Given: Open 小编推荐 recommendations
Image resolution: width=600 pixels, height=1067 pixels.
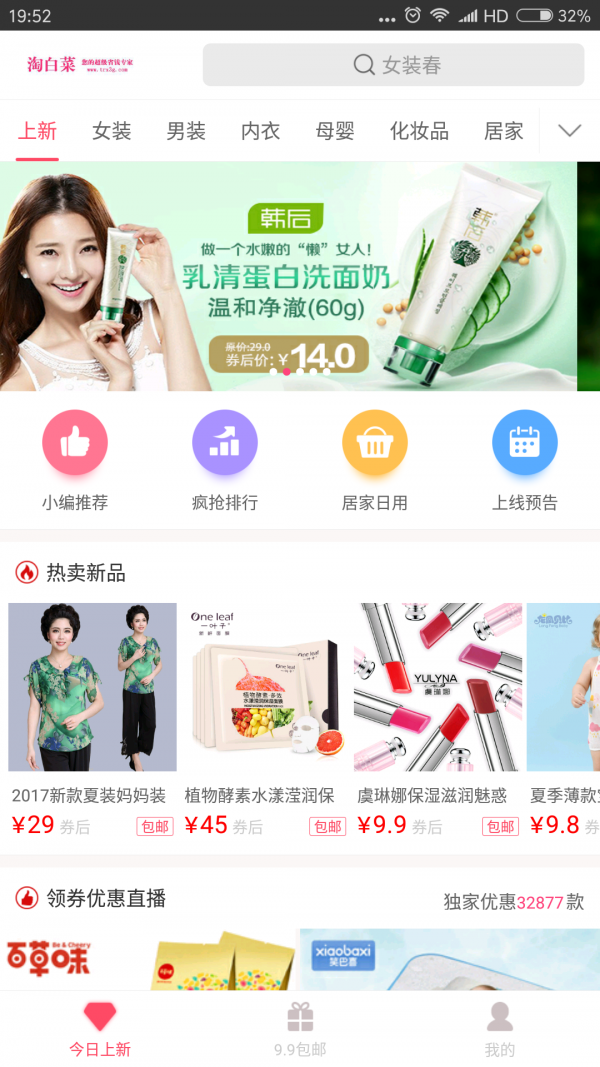Looking at the screenshot, I should pyautogui.click(x=75, y=461).
